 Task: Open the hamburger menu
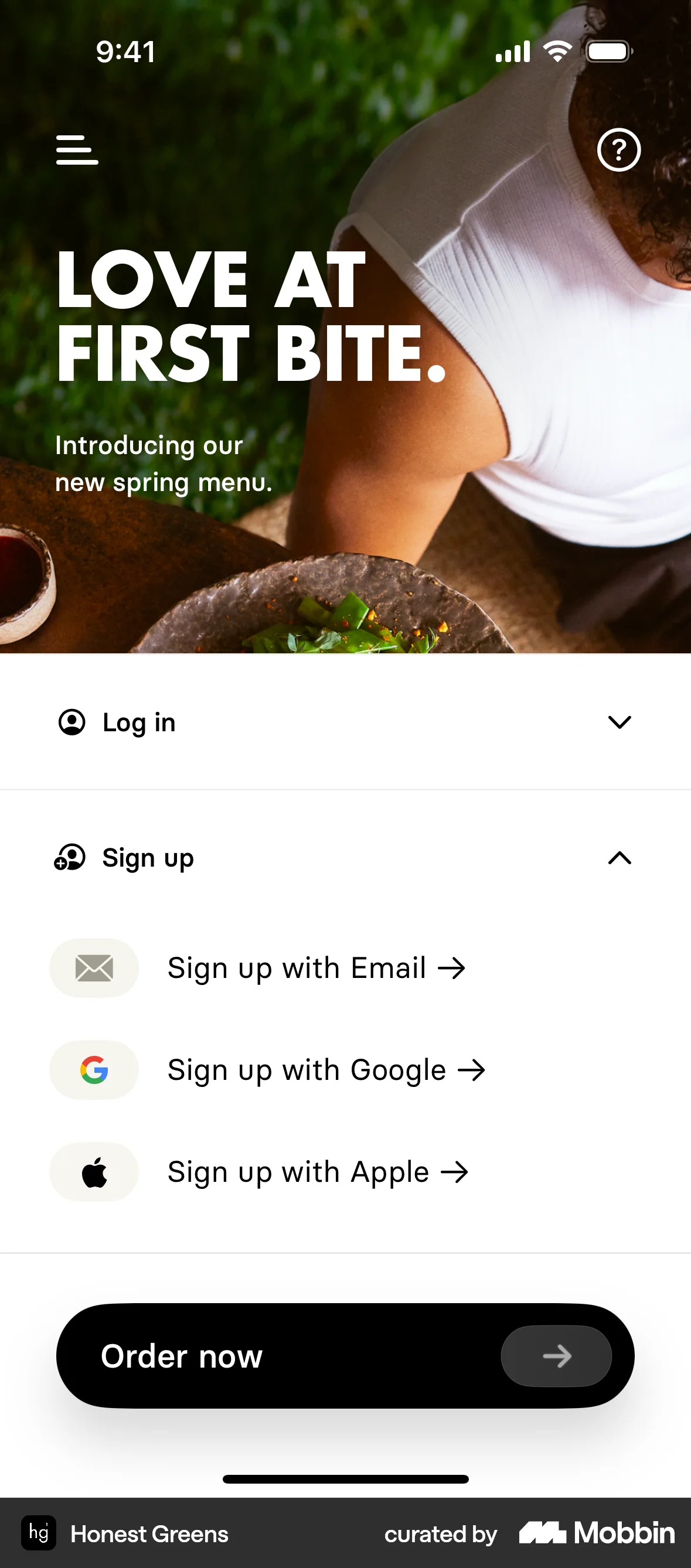pyautogui.click(x=77, y=151)
